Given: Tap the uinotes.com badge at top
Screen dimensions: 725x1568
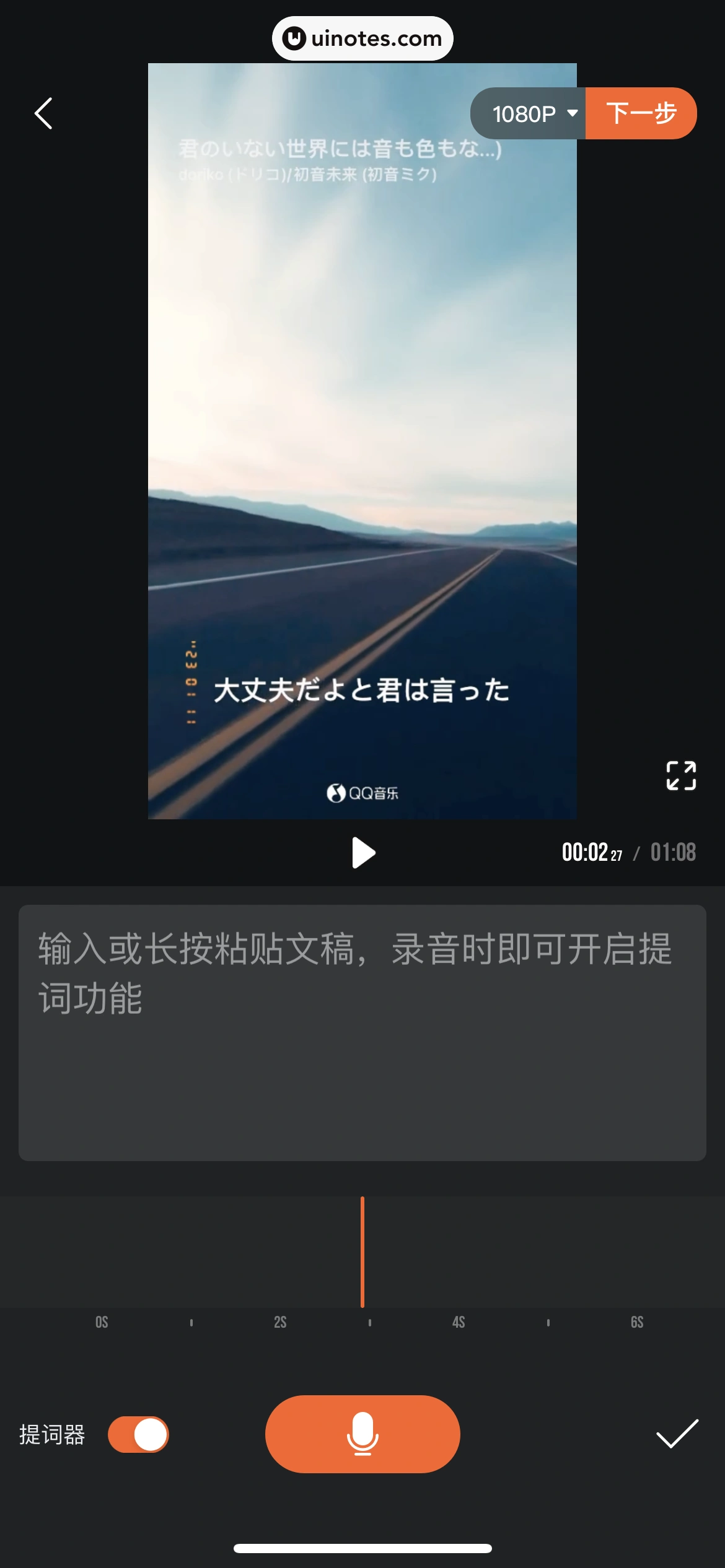Looking at the screenshot, I should click(x=362, y=38).
